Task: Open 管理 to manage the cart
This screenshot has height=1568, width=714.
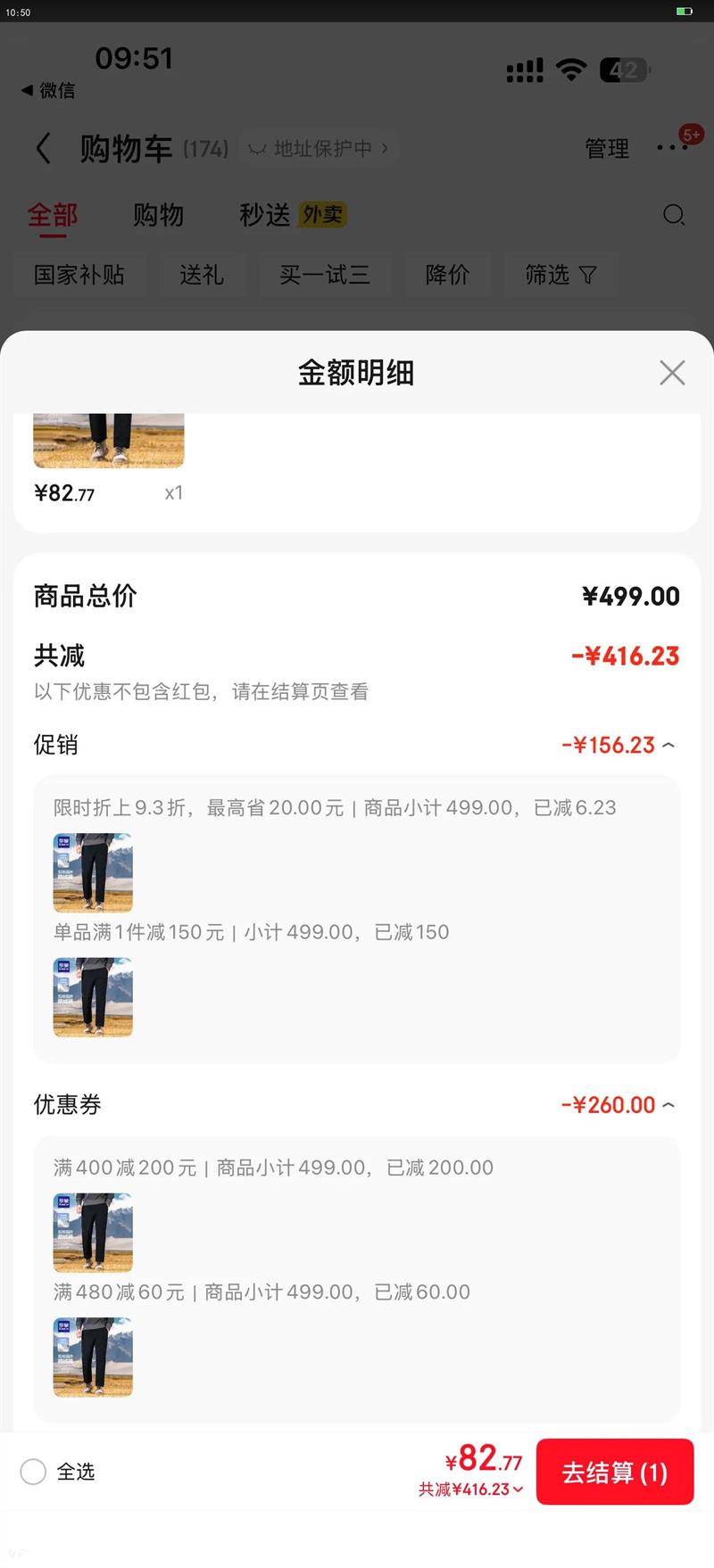Action: 607,148
